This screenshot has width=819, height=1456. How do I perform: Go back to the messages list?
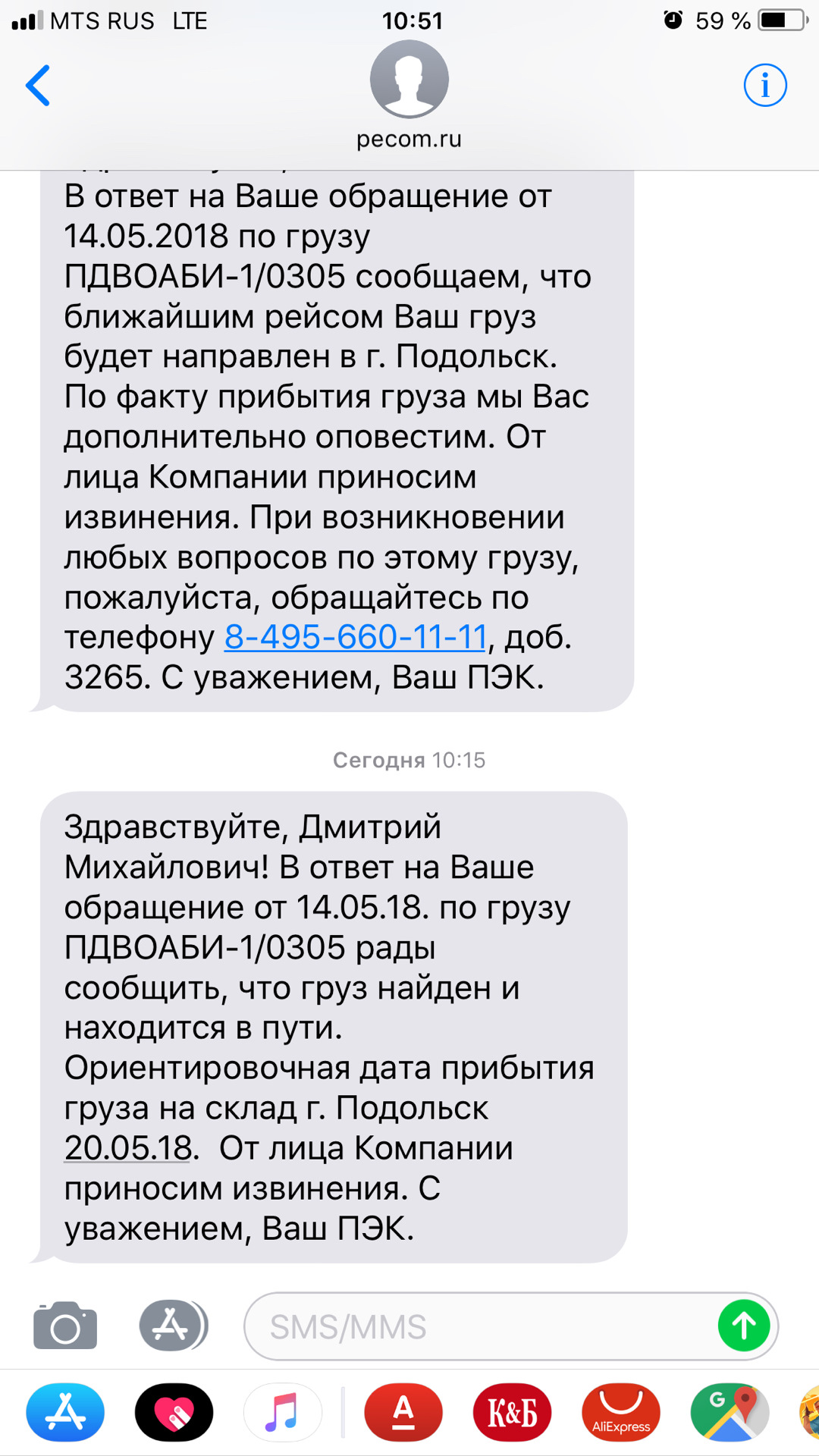pyautogui.click(x=38, y=86)
